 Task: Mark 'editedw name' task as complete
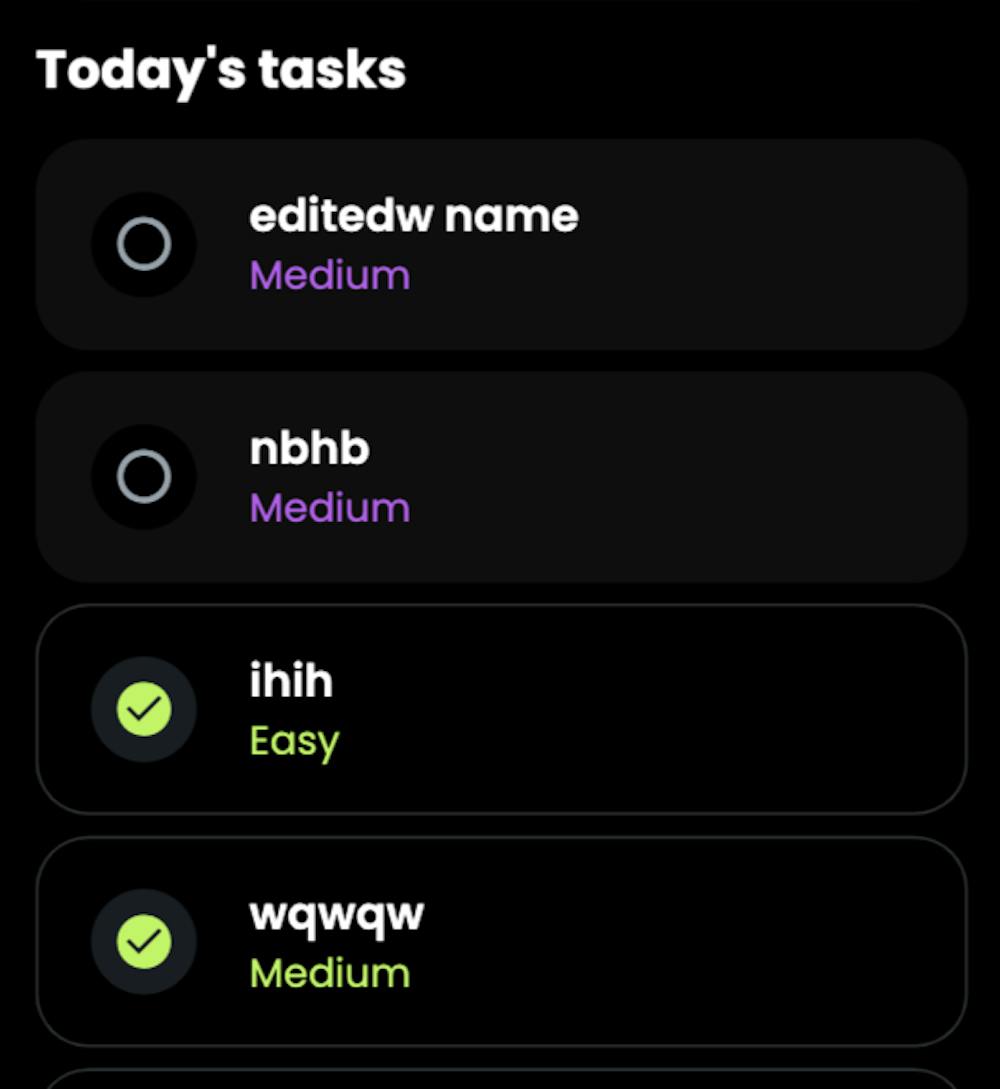point(144,244)
